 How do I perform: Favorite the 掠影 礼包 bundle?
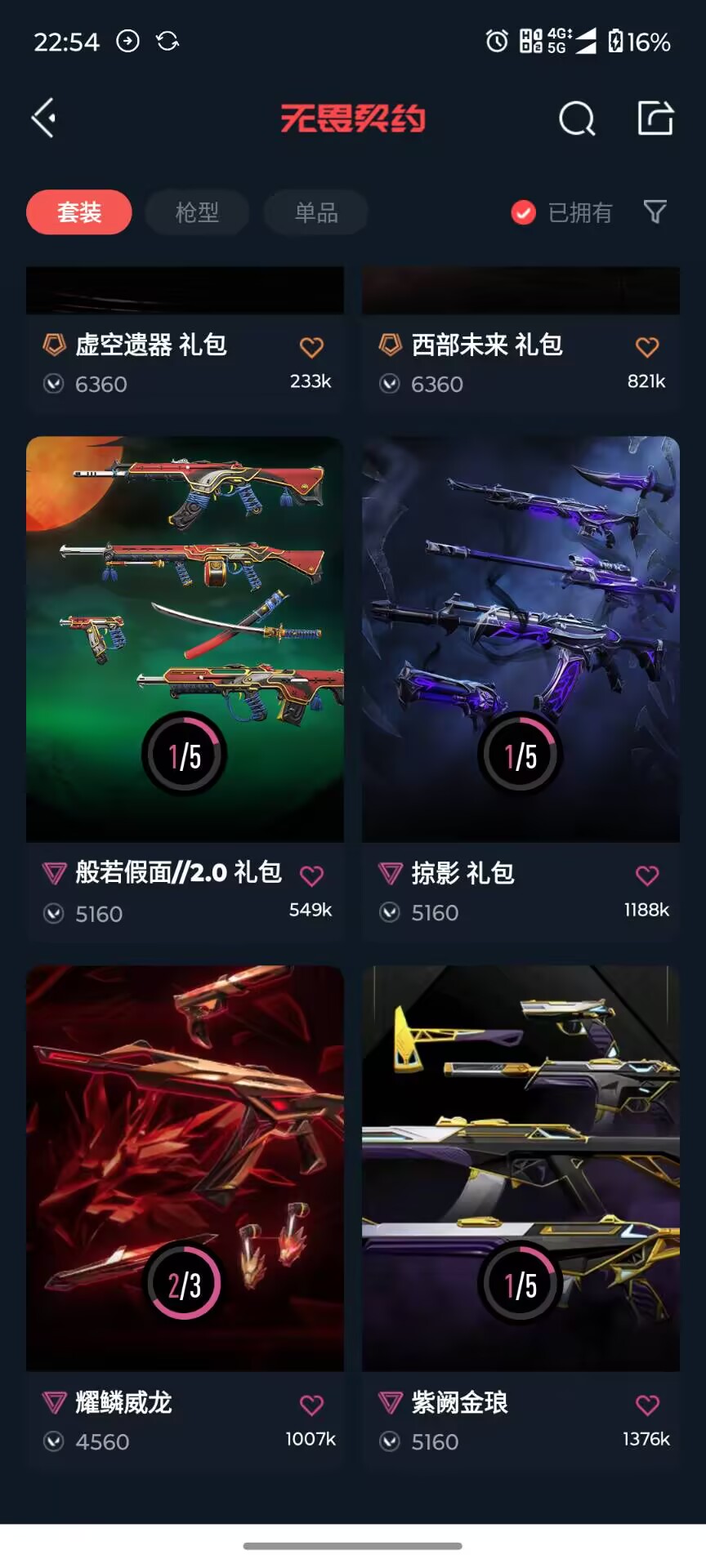pyautogui.click(x=647, y=875)
